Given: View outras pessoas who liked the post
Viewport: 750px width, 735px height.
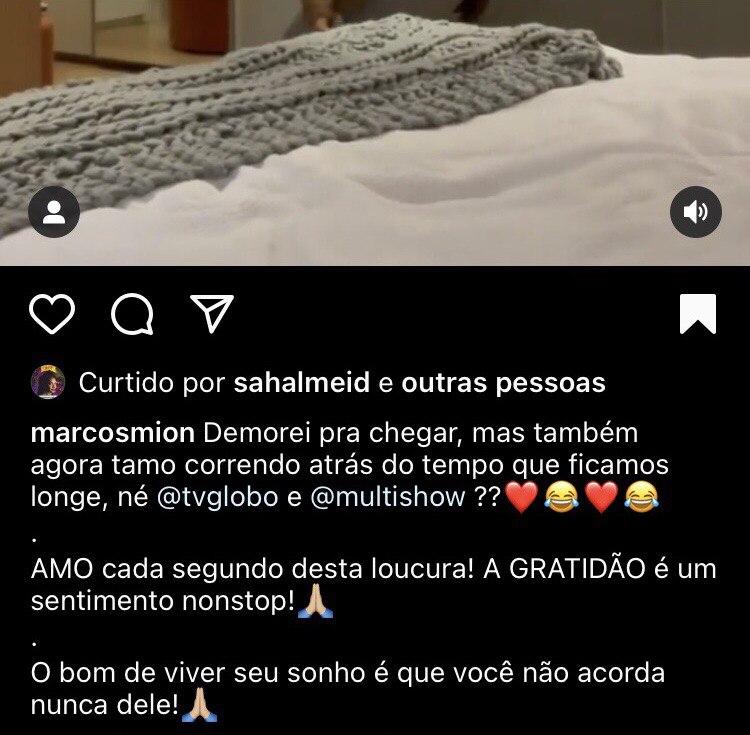Looking at the screenshot, I should 503,383.
